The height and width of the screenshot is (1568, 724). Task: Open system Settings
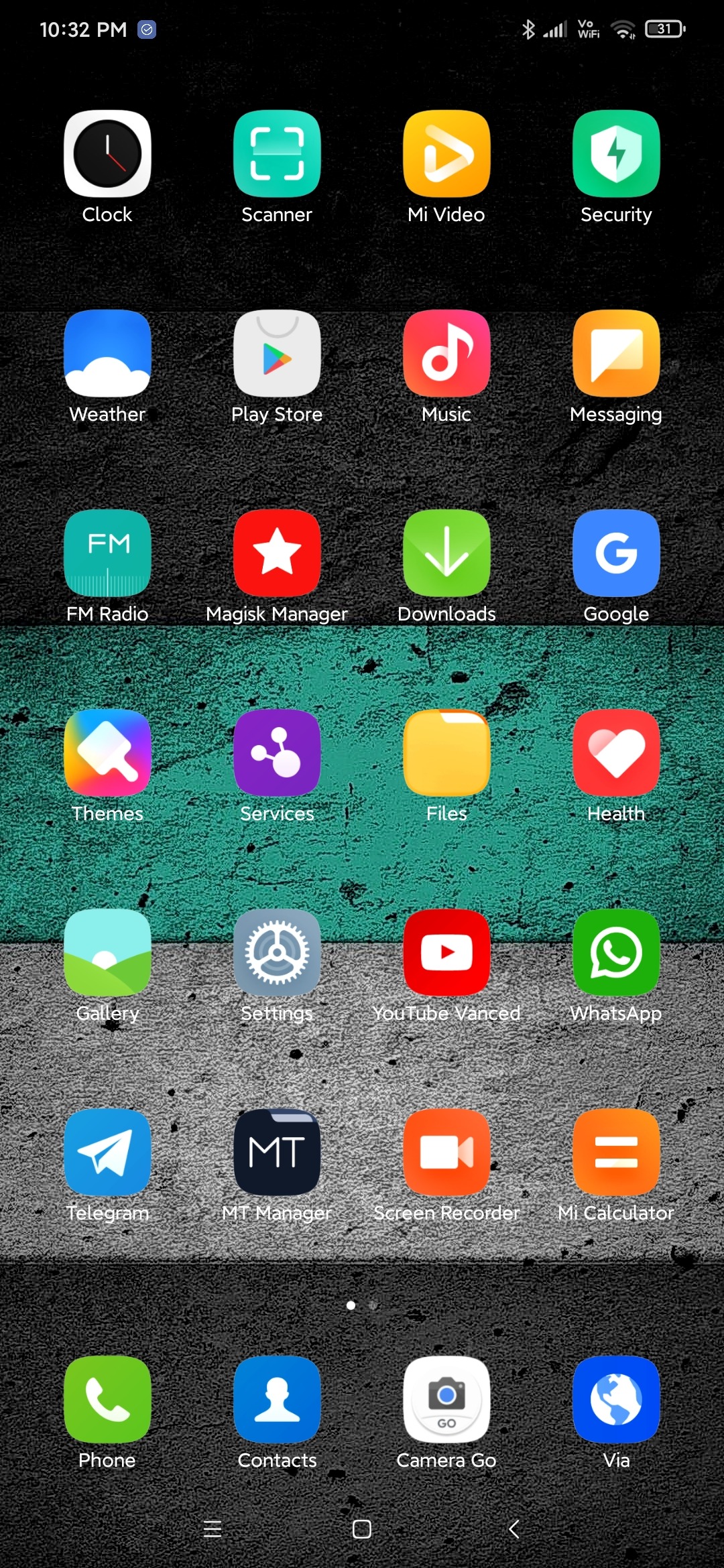[277, 953]
